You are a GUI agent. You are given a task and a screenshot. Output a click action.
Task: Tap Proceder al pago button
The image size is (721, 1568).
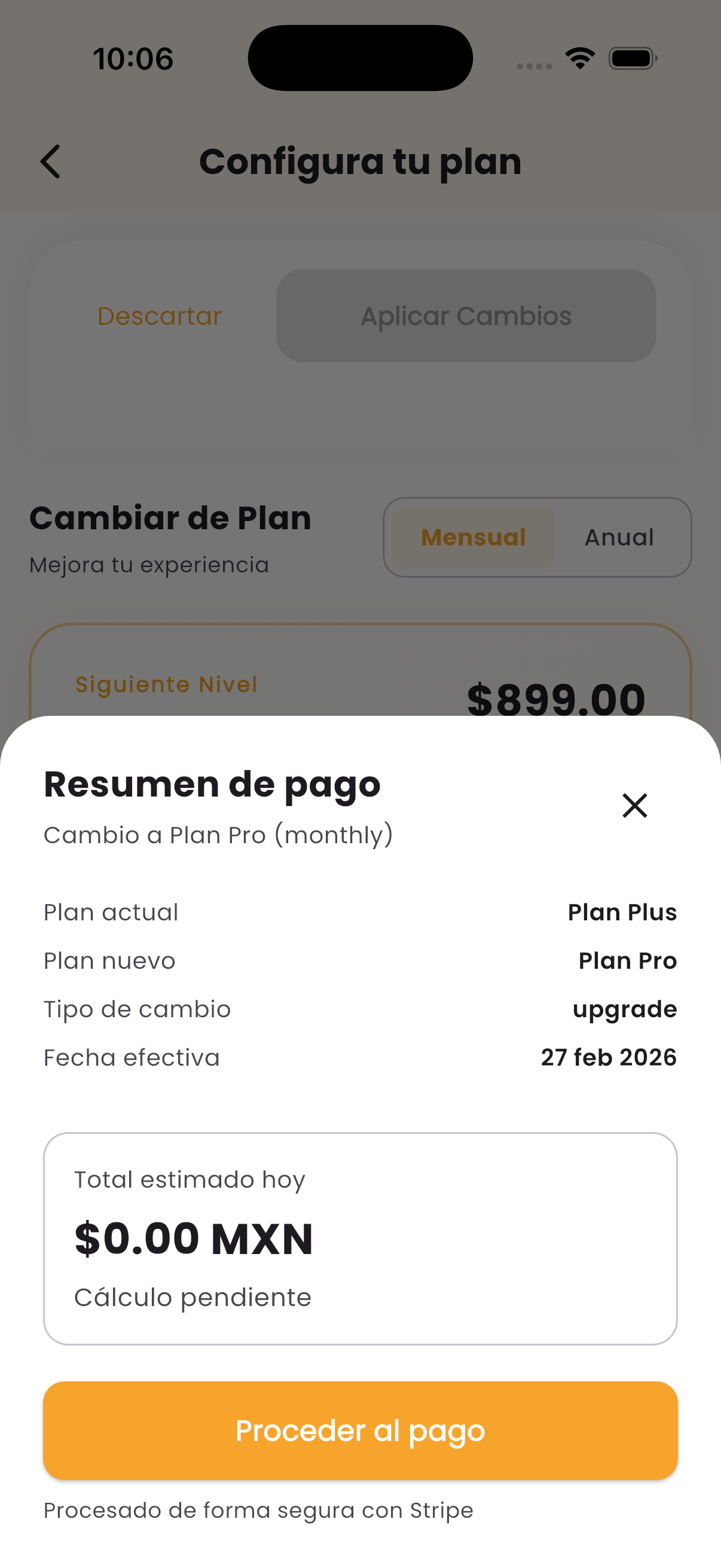(x=360, y=1430)
